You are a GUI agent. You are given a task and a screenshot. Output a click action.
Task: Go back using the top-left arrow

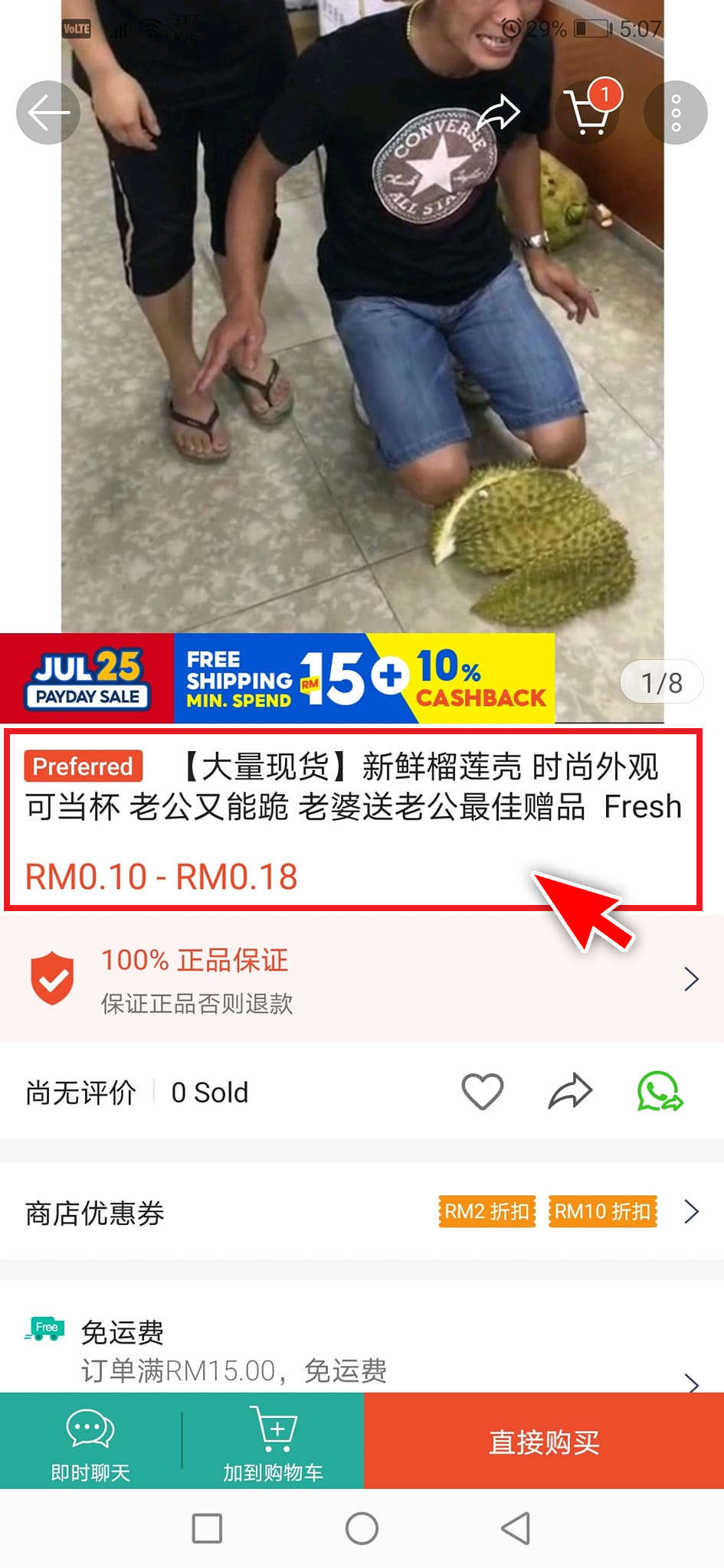click(48, 113)
